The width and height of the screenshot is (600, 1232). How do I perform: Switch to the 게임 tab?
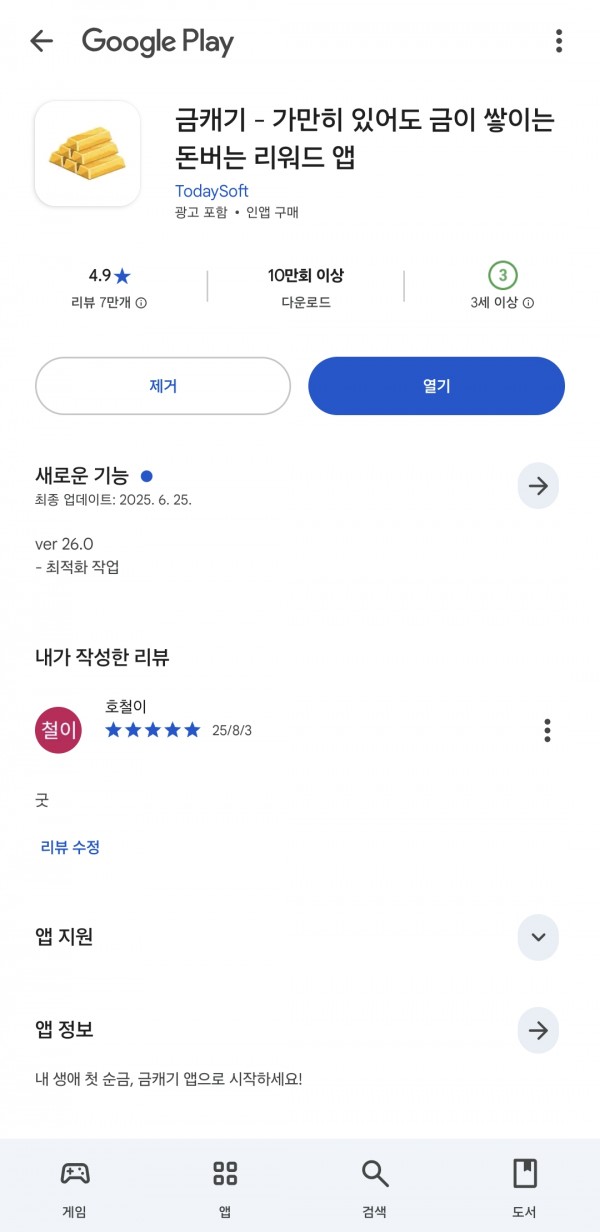click(75, 1188)
